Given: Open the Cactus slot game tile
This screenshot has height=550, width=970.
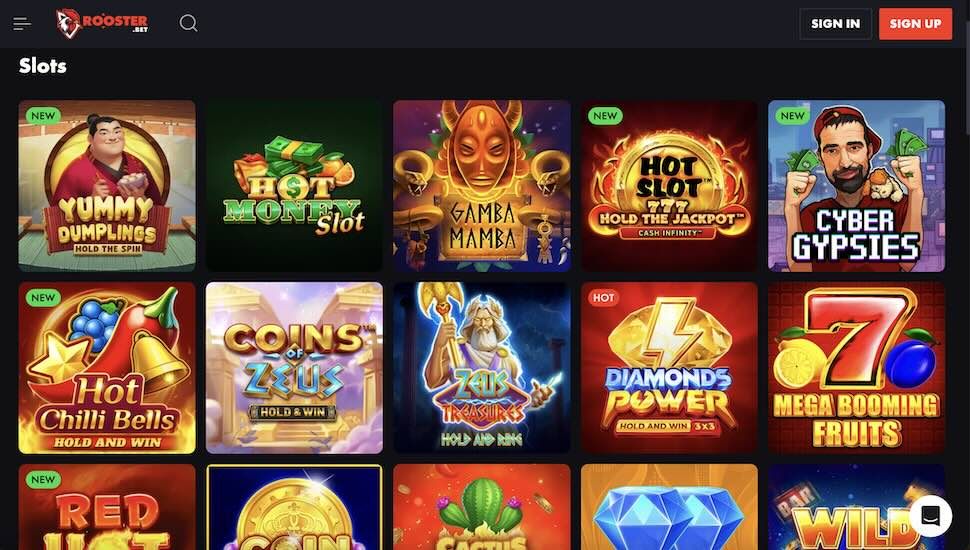Looking at the screenshot, I should (x=482, y=508).
